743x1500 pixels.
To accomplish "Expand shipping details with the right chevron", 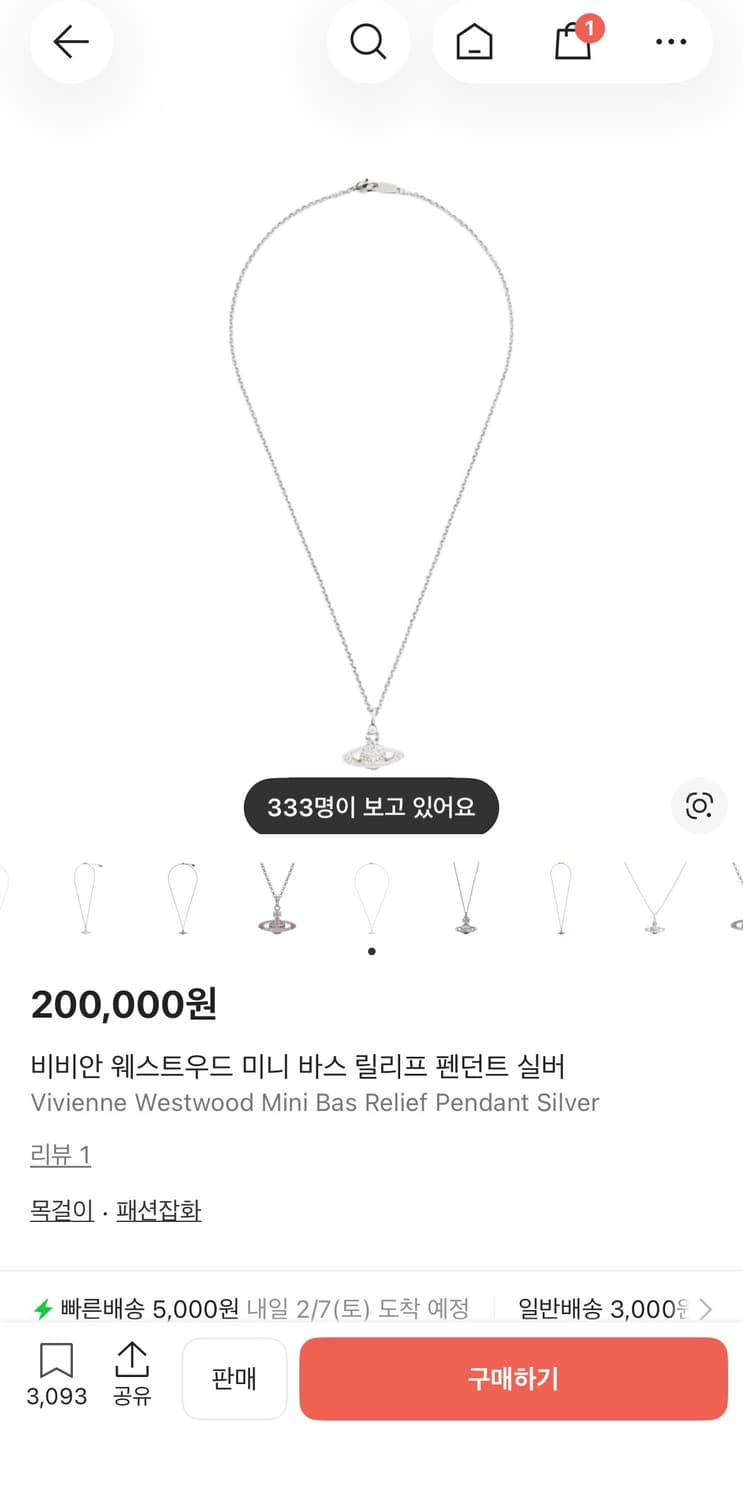I will coord(727,1306).
